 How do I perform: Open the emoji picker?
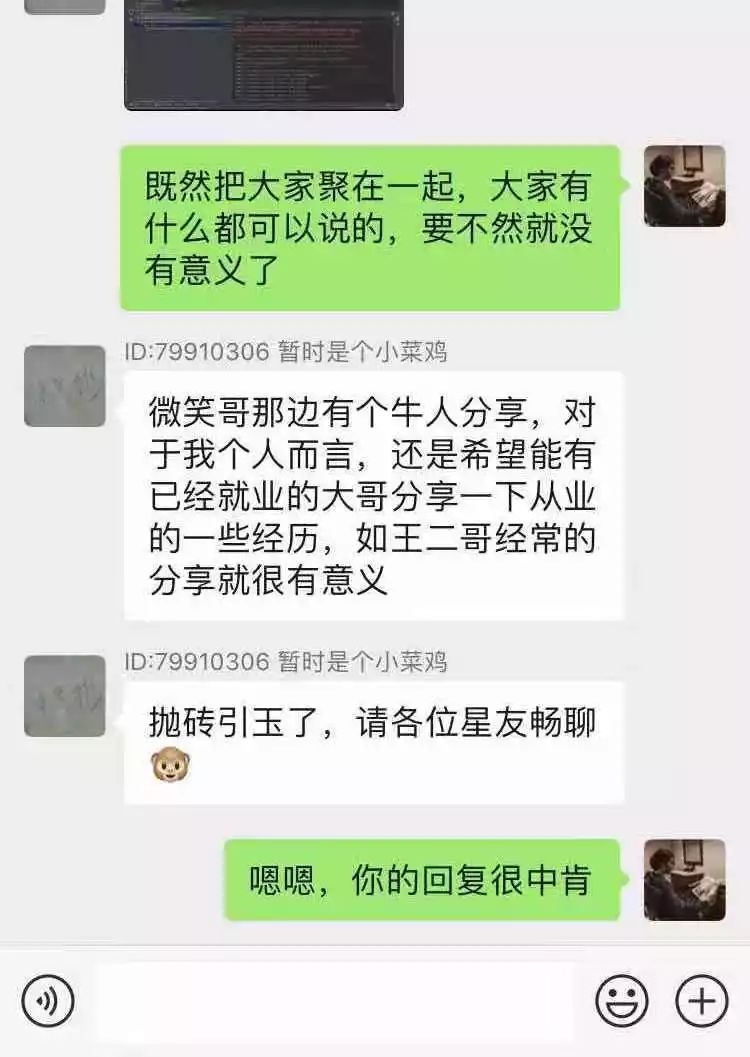621,1001
